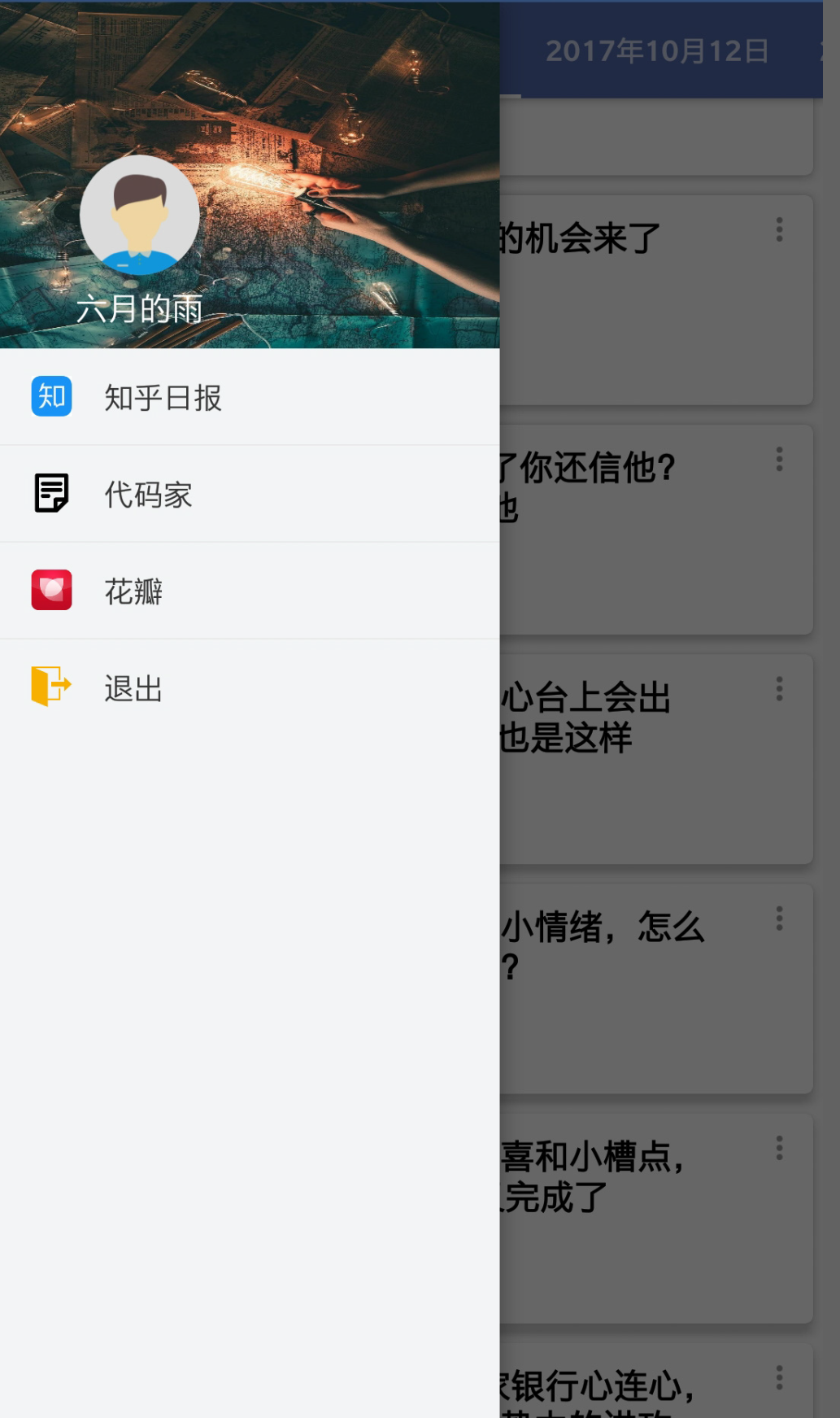Tap 退出 to exit the app
The image size is (840, 1418).
pos(250,687)
